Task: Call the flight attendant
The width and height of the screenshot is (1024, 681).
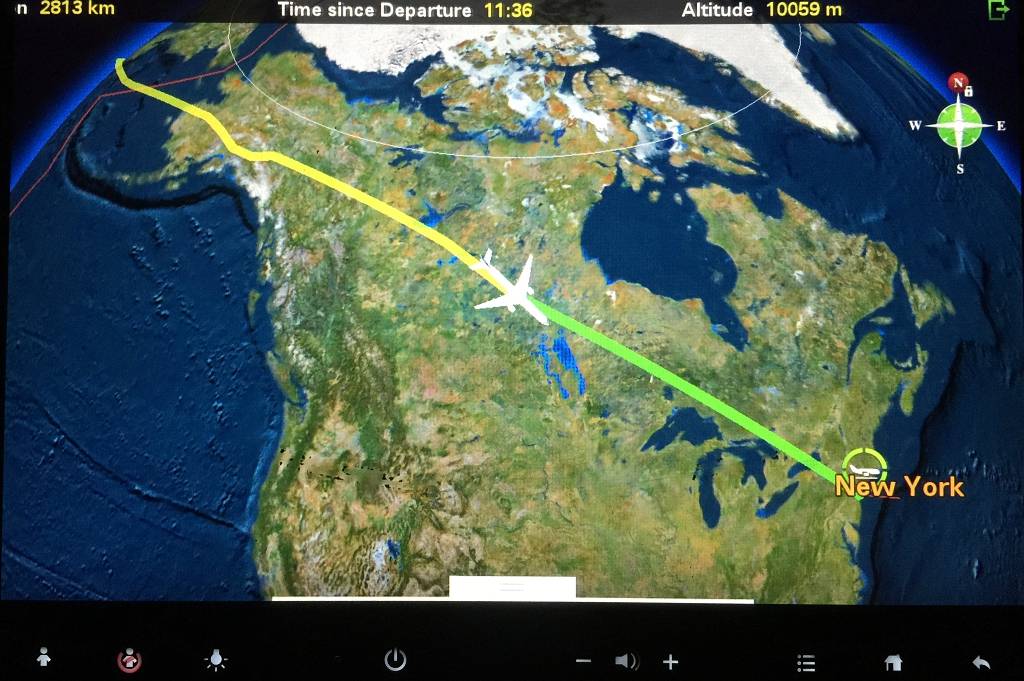Action: tap(43, 660)
